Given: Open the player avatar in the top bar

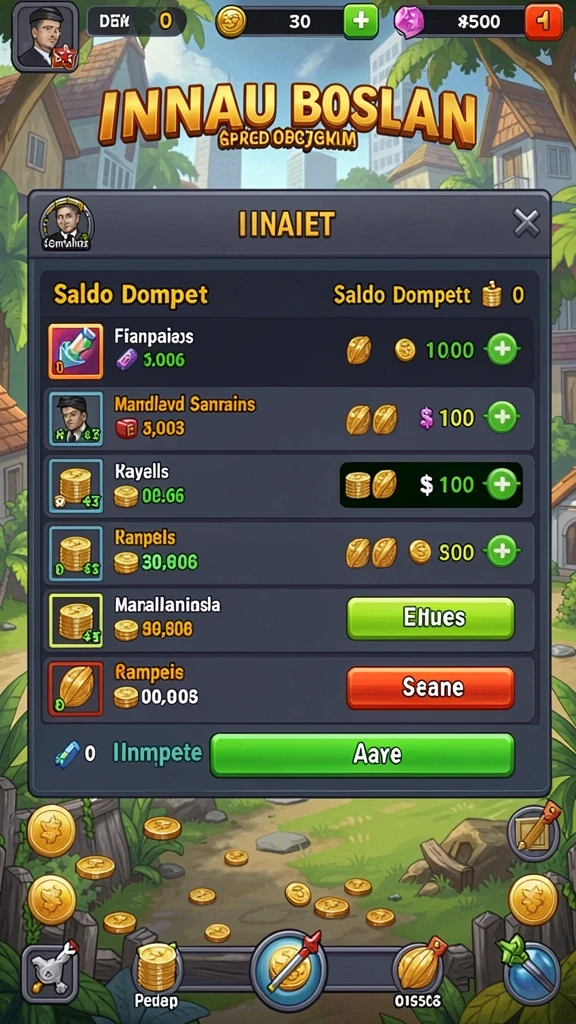Looking at the screenshot, I should click(x=45, y=36).
